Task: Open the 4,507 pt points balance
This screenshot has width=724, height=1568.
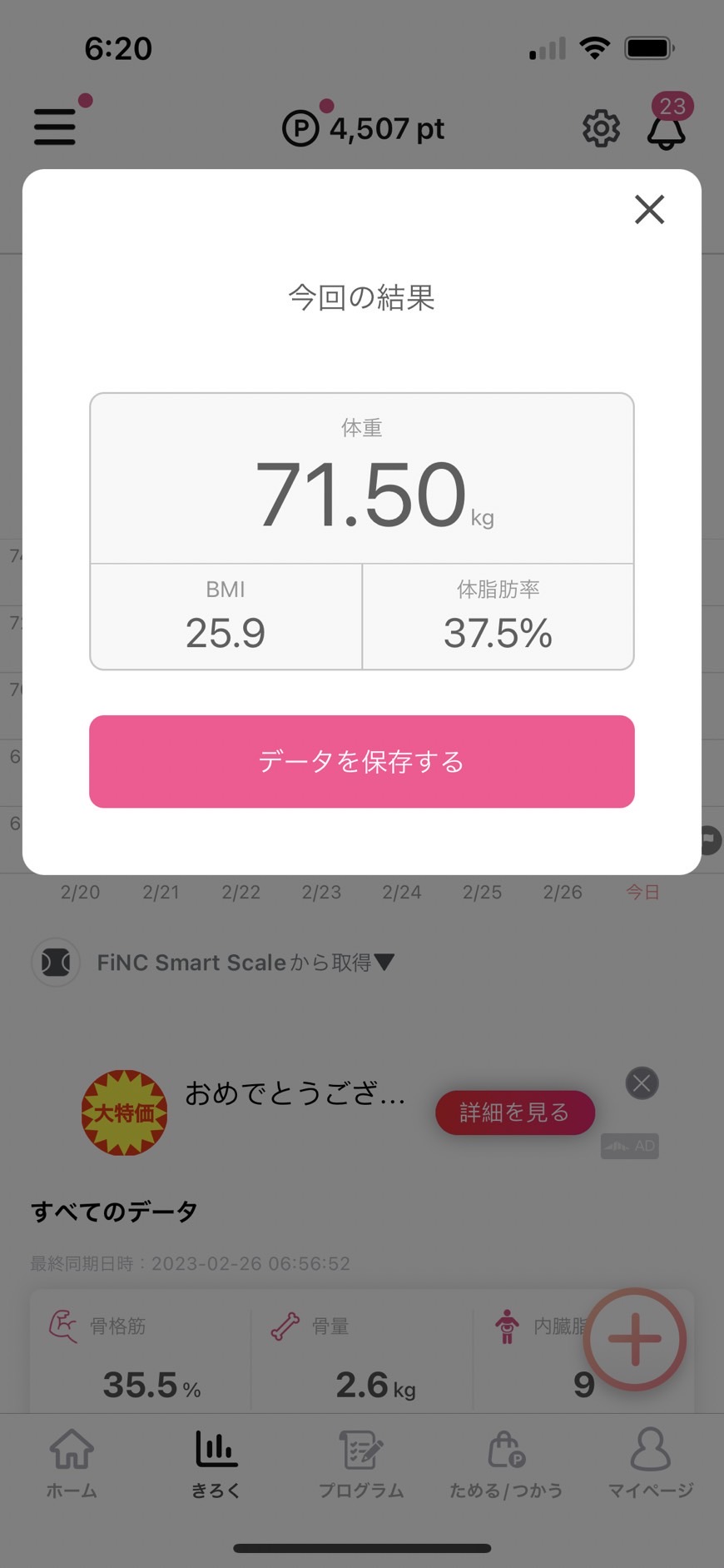Action: (x=364, y=128)
